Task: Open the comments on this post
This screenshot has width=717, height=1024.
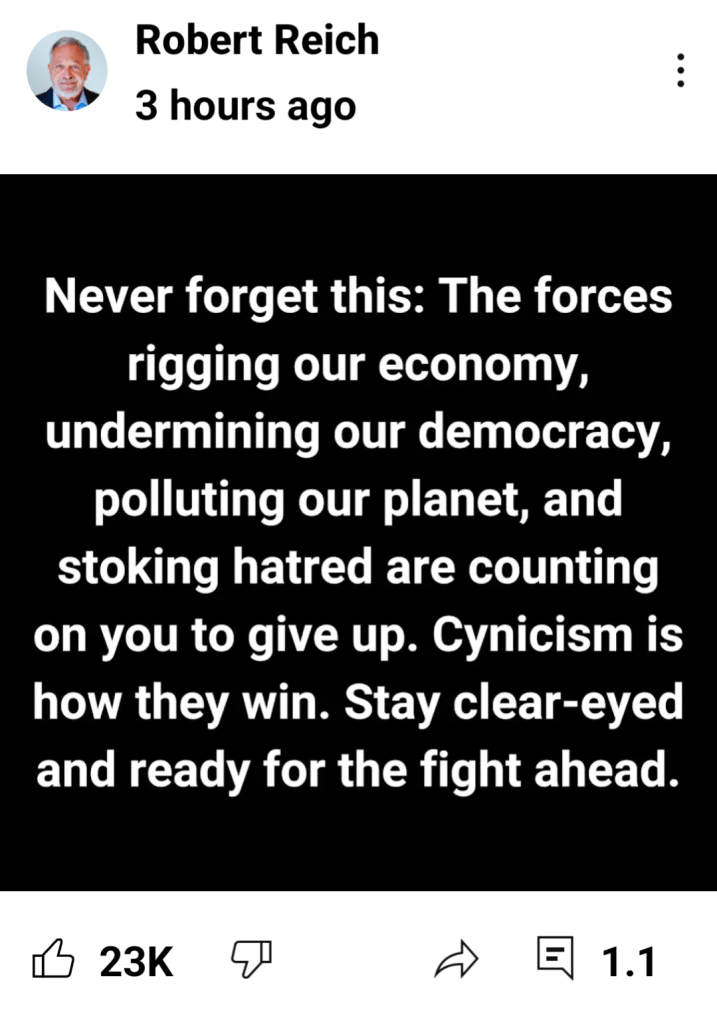Action: click(556, 960)
